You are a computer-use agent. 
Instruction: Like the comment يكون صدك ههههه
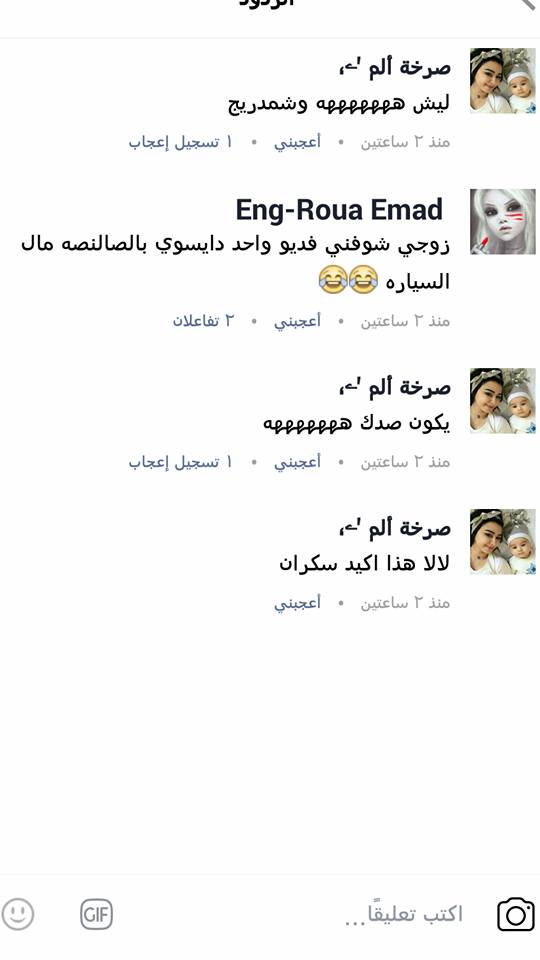[297, 462]
